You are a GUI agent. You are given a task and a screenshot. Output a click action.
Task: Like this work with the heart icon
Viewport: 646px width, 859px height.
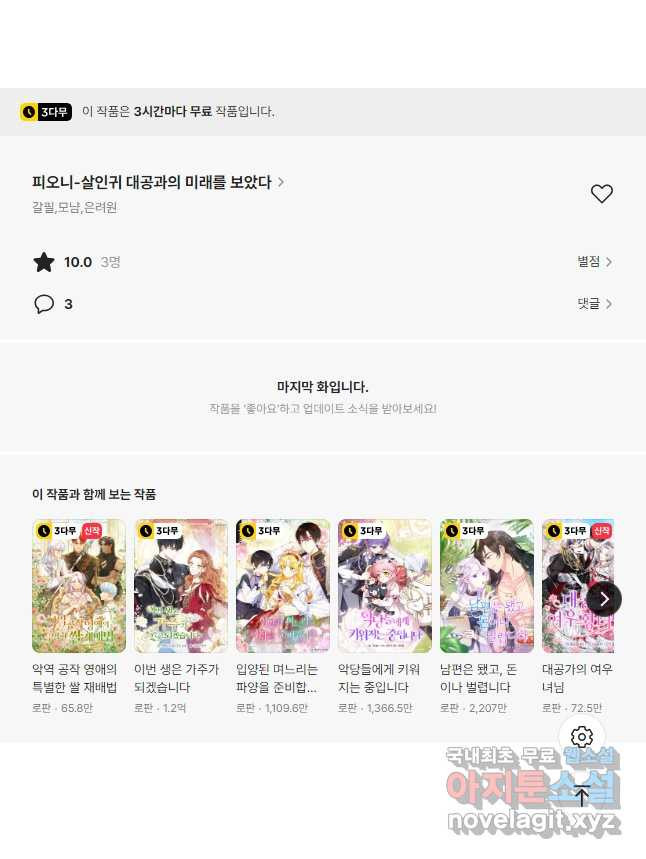[x=601, y=194]
